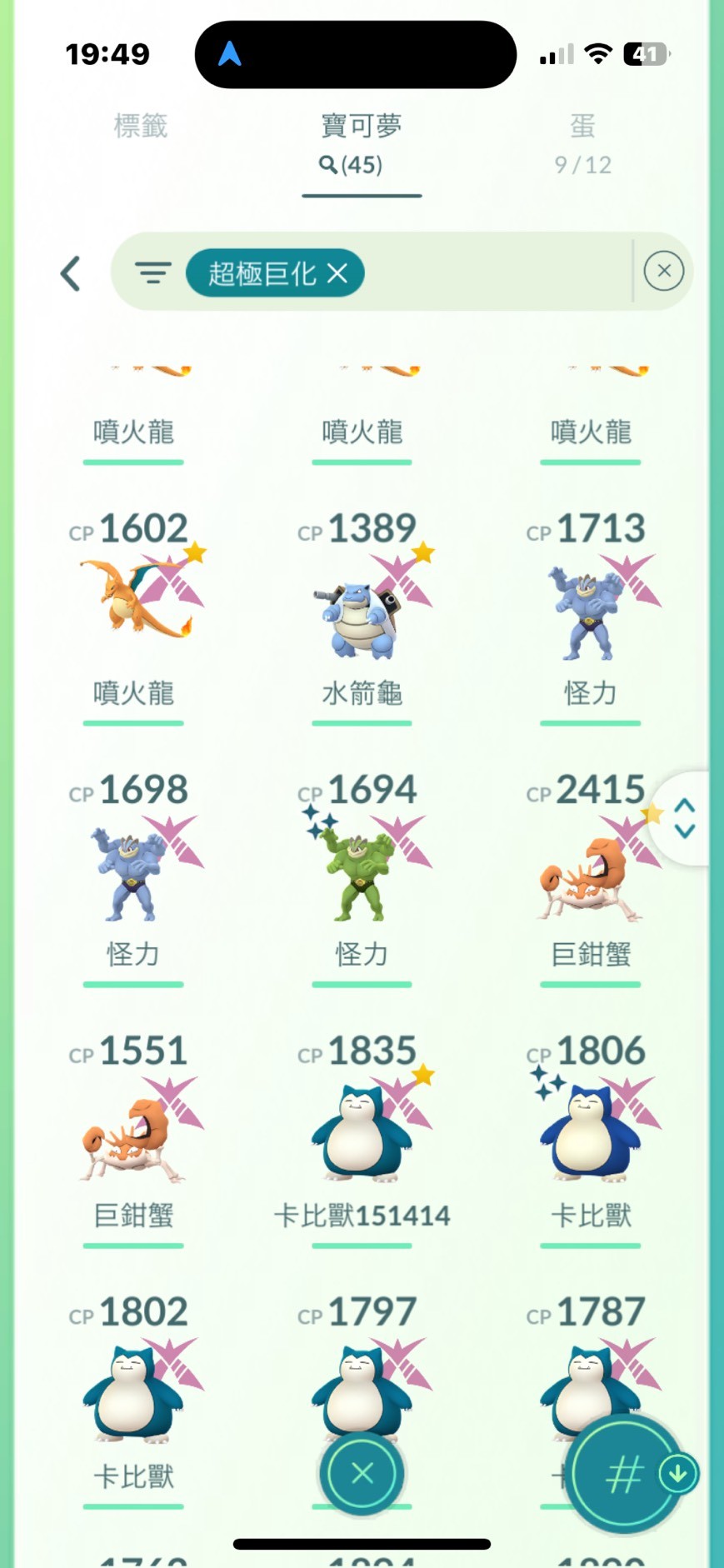
Task: Open the search filter options icon
Action: (x=153, y=272)
